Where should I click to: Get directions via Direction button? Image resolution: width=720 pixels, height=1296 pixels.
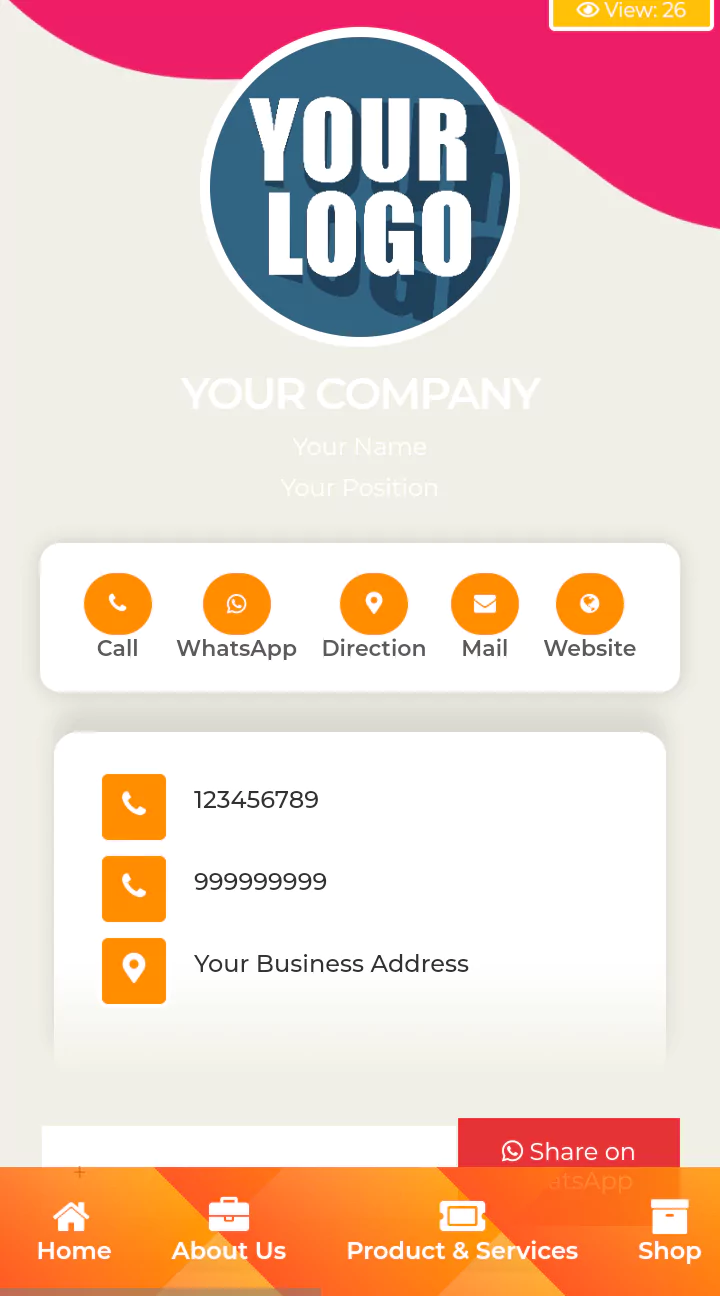(374, 605)
